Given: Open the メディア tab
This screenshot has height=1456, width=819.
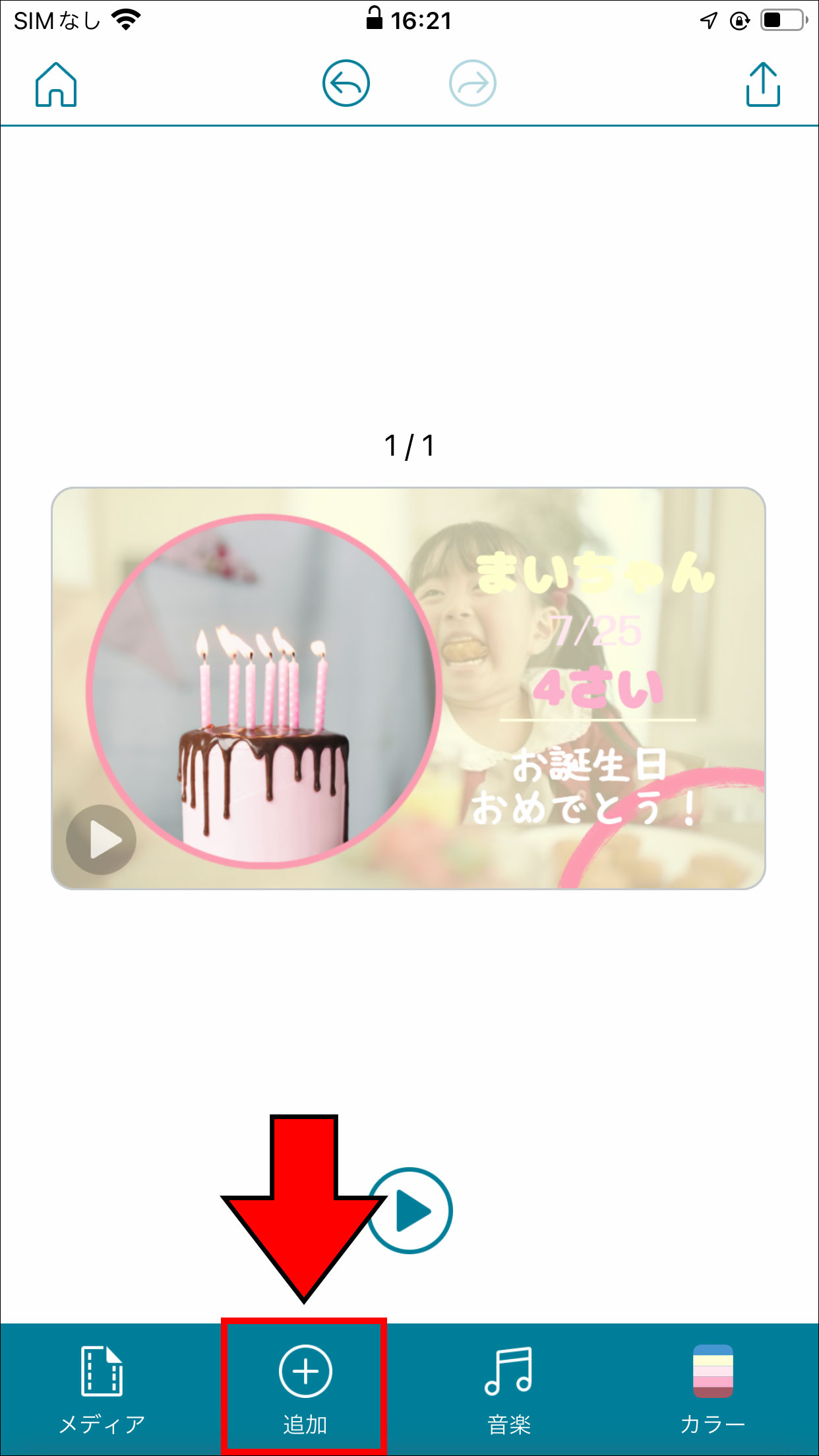Looking at the screenshot, I should (x=102, y=1387).
